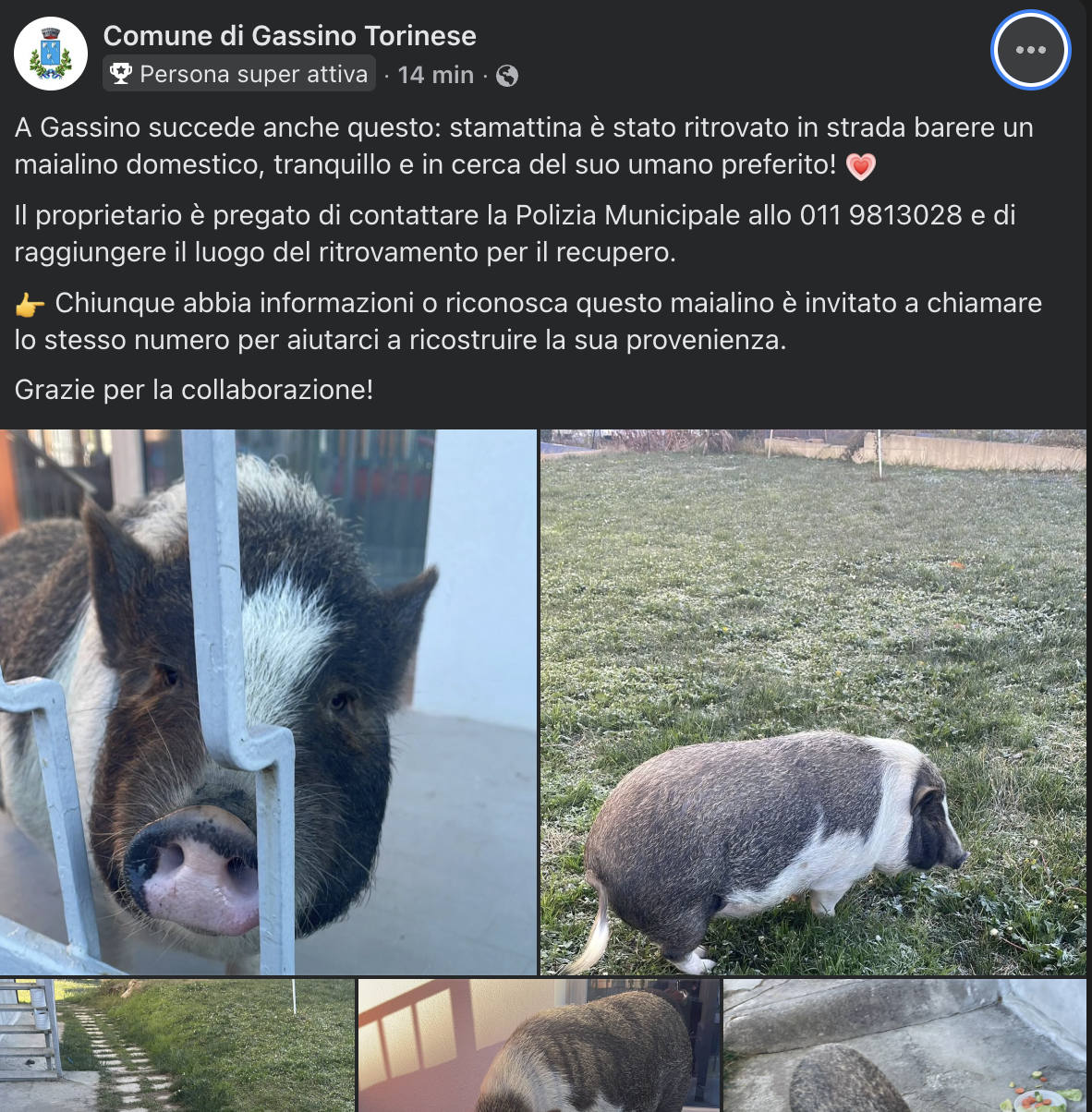This screenshot has width=1092, height=1112.
Task: Open the photo of the grassy path
Action: (x=177, y=1046)
